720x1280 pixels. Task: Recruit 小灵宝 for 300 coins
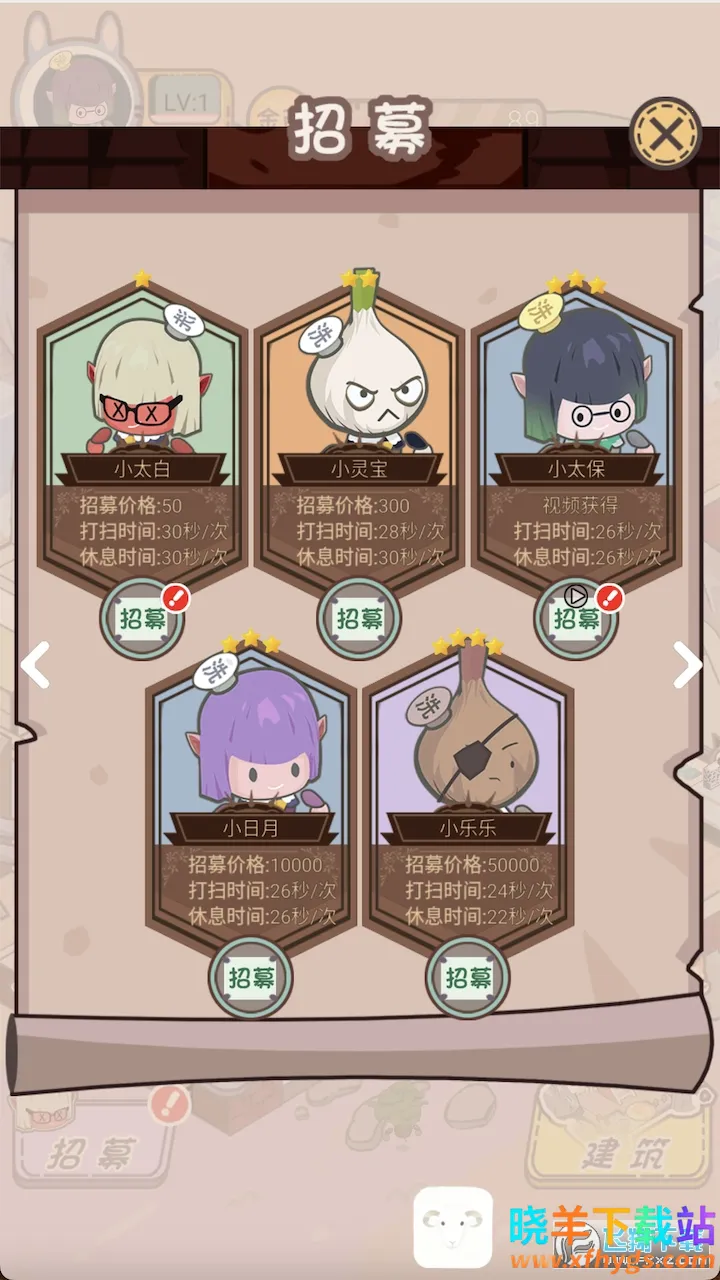(x=359, y=618)
